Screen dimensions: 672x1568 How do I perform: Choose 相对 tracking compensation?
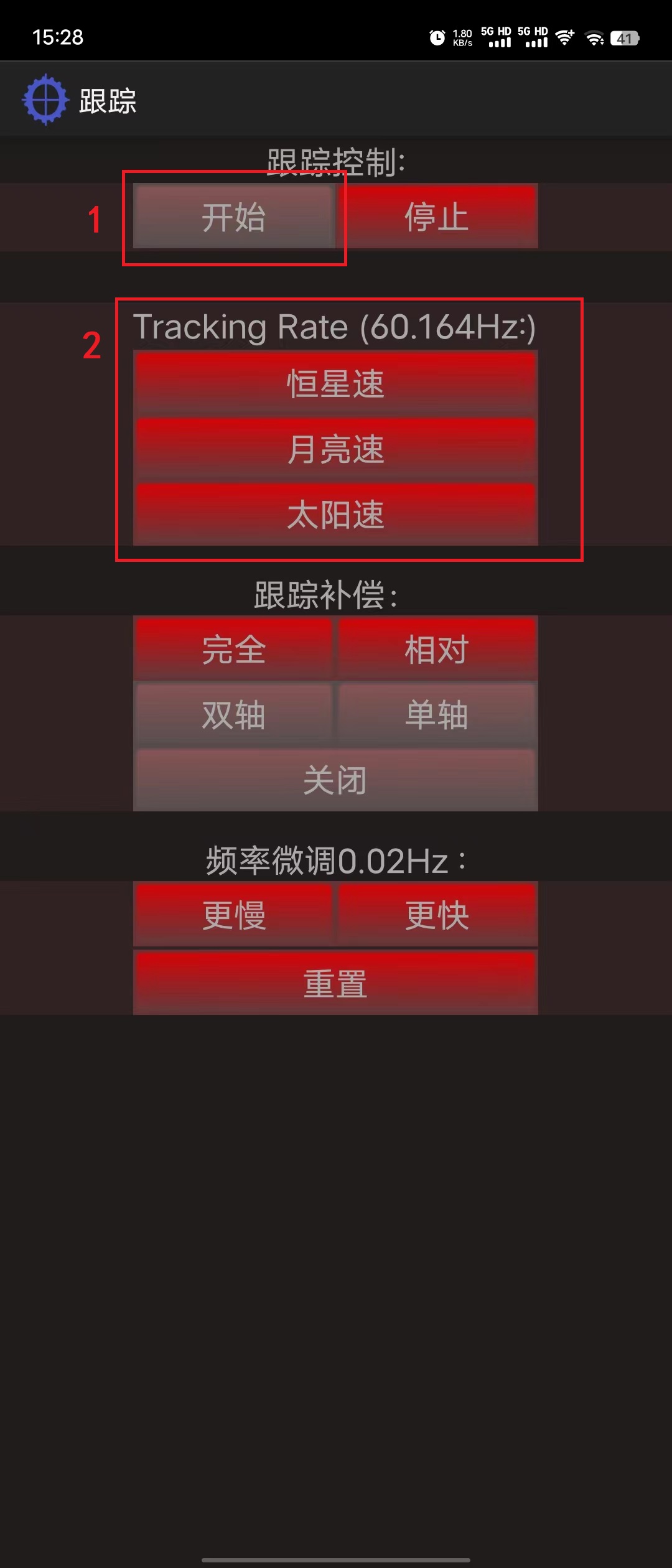(437, 649)
